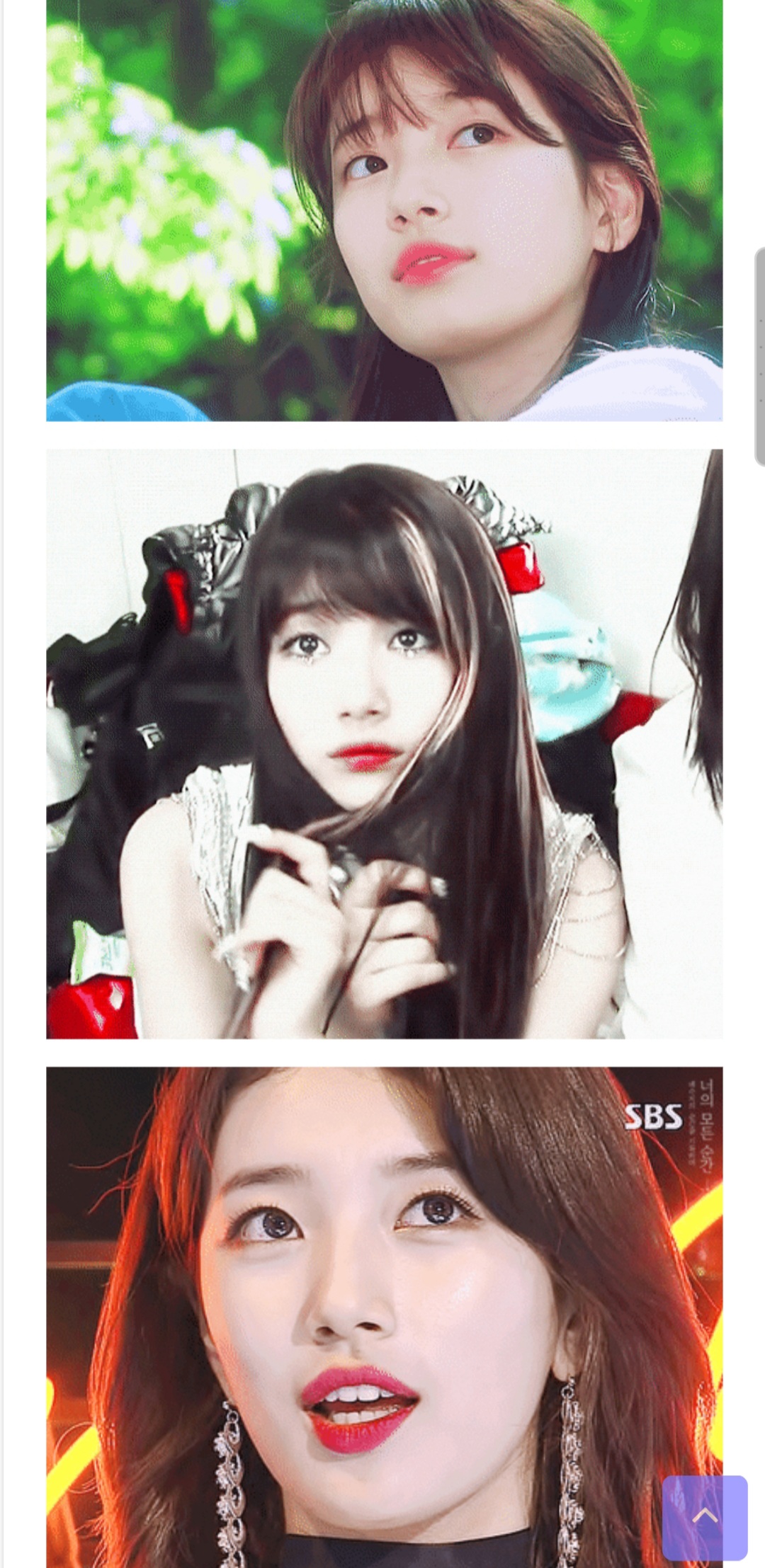Screen dimensions: 765x1568
Task: Open the photo with the green leafy background
Action: (x=384, y=210)
